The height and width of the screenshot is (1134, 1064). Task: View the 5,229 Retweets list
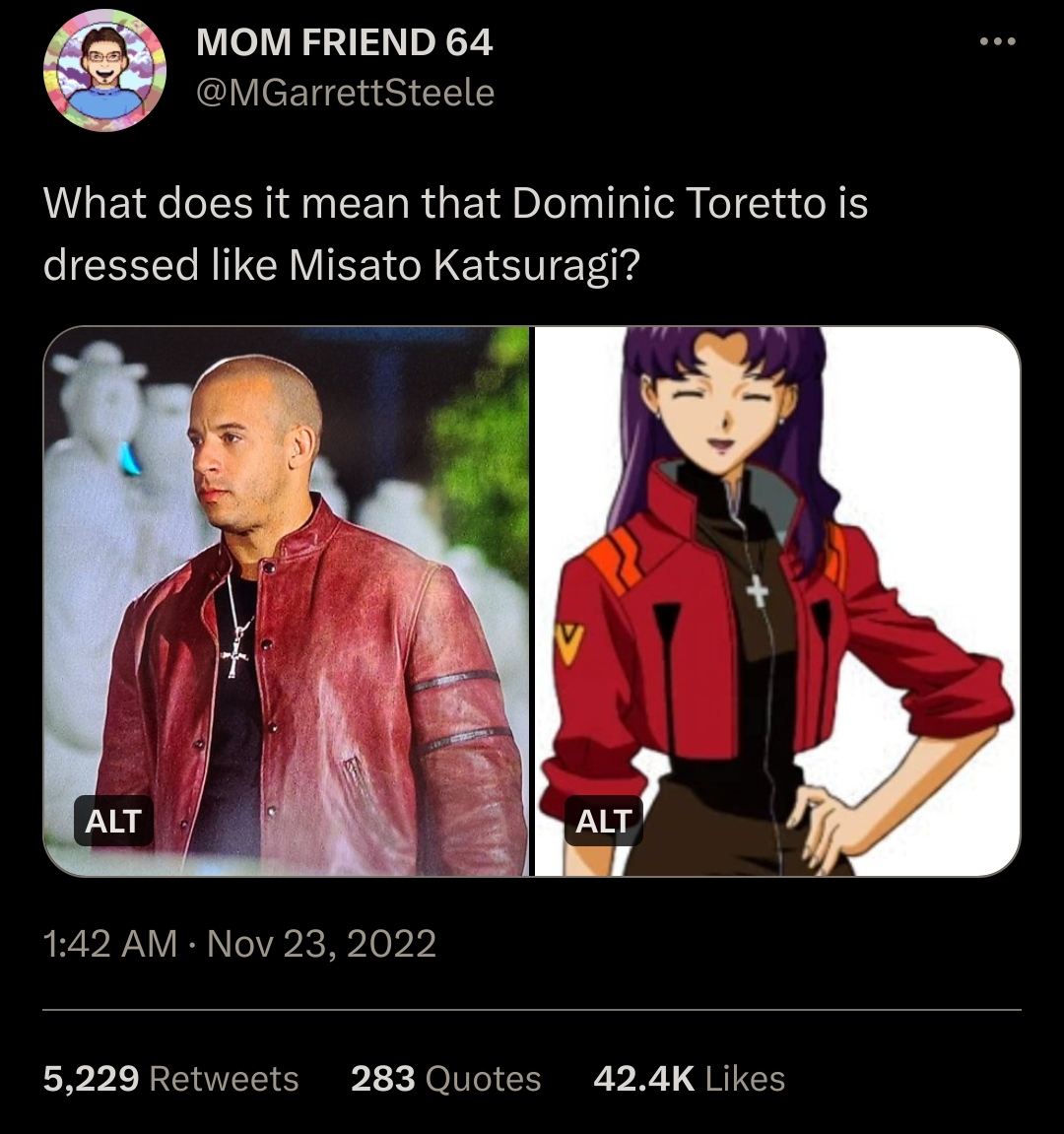coord(170,1078)
